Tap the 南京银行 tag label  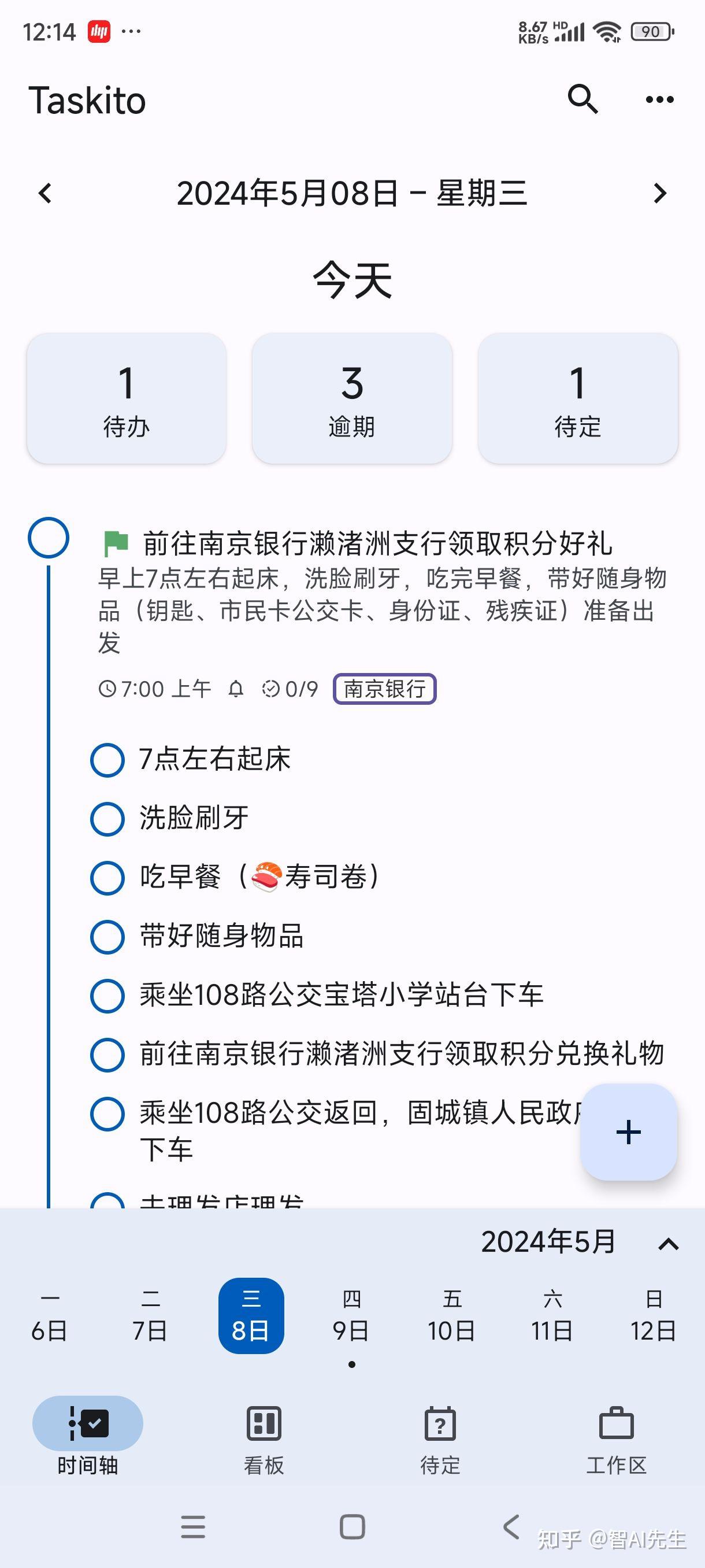pos(384,689)
